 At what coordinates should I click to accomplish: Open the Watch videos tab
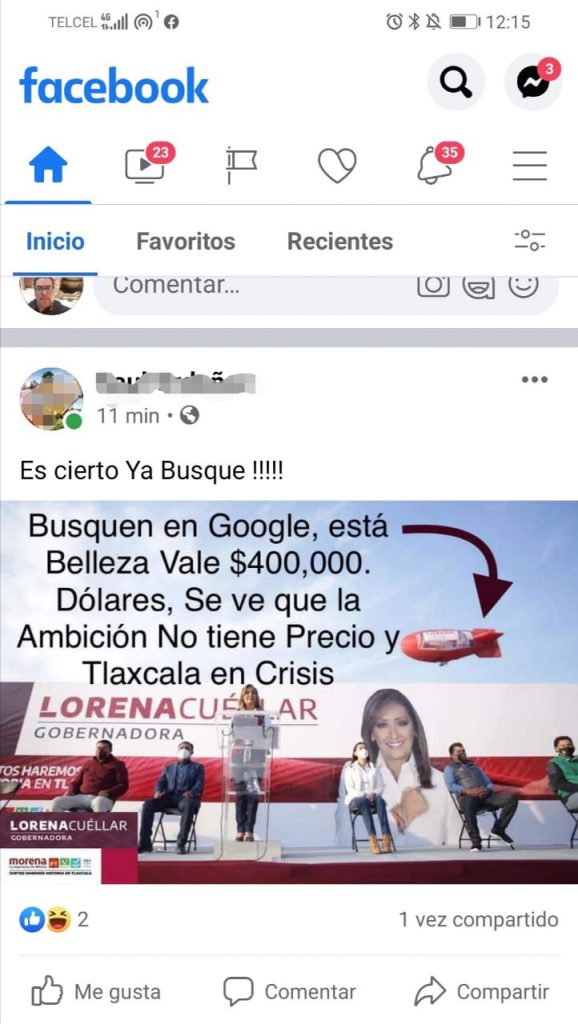pyautogui.click(x=146, y=165)
